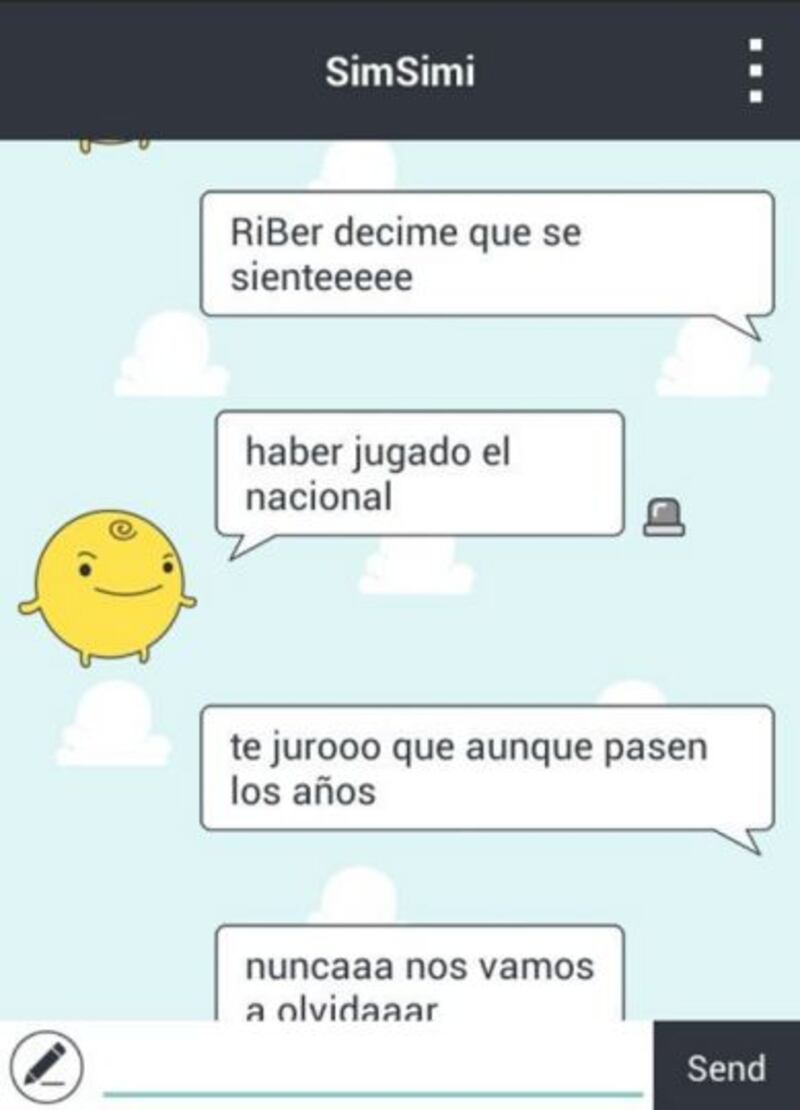The height and width of the screenshot is (1110, 800).
Task: Tap the pencil teach icon
Action: point(46,1065)
